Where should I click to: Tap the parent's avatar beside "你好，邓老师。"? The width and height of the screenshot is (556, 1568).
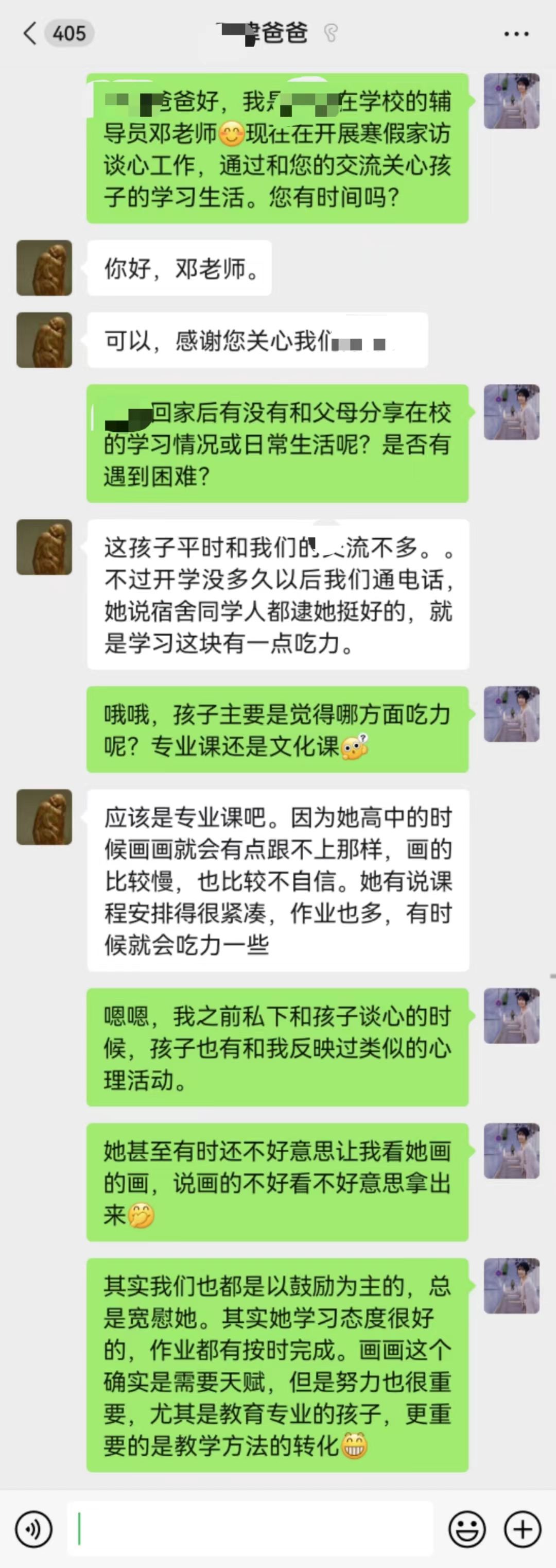coord(44,268)
